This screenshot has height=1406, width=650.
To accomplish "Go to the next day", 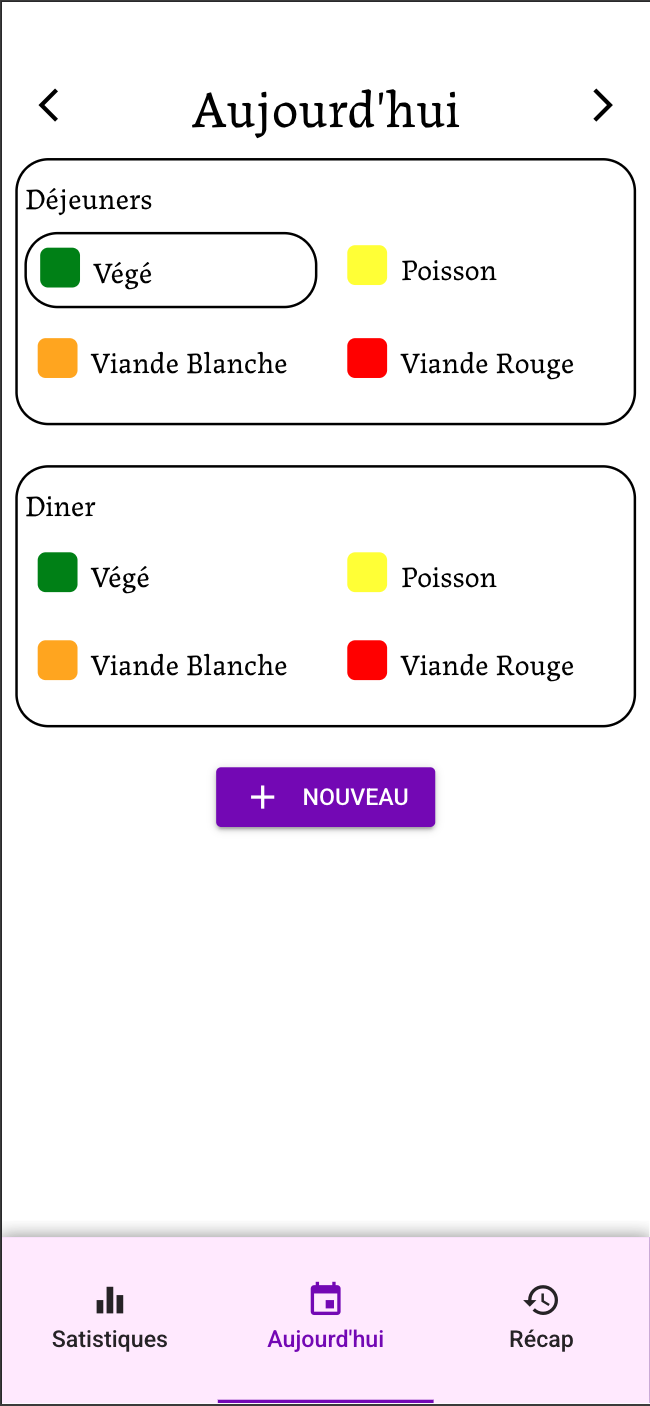I will click(602, 106).
